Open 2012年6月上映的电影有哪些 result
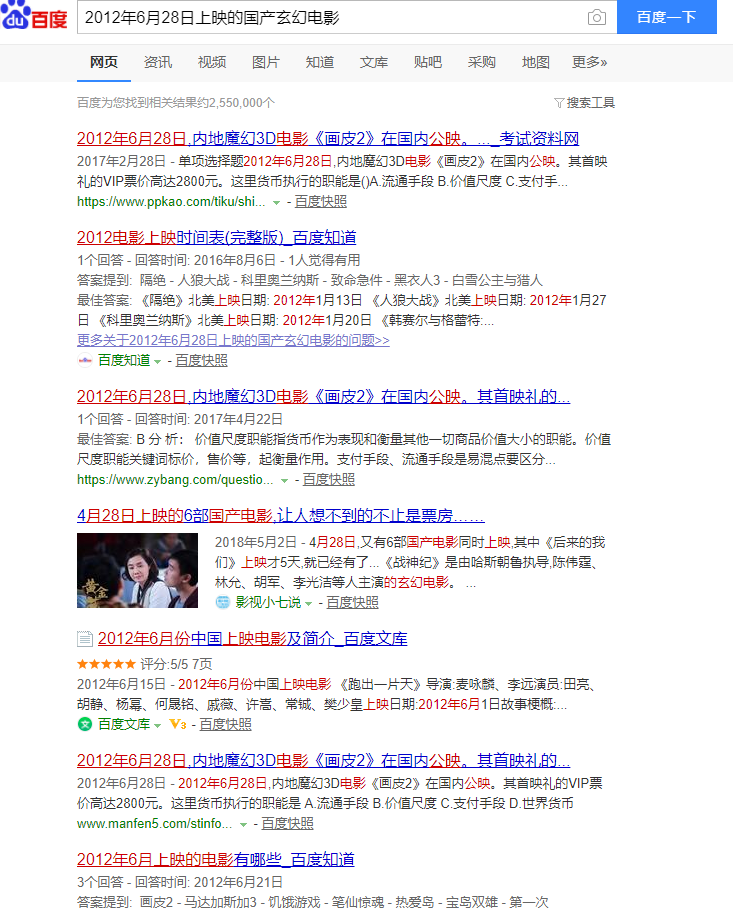Viewport: 733px width, 908px height. 215,859
